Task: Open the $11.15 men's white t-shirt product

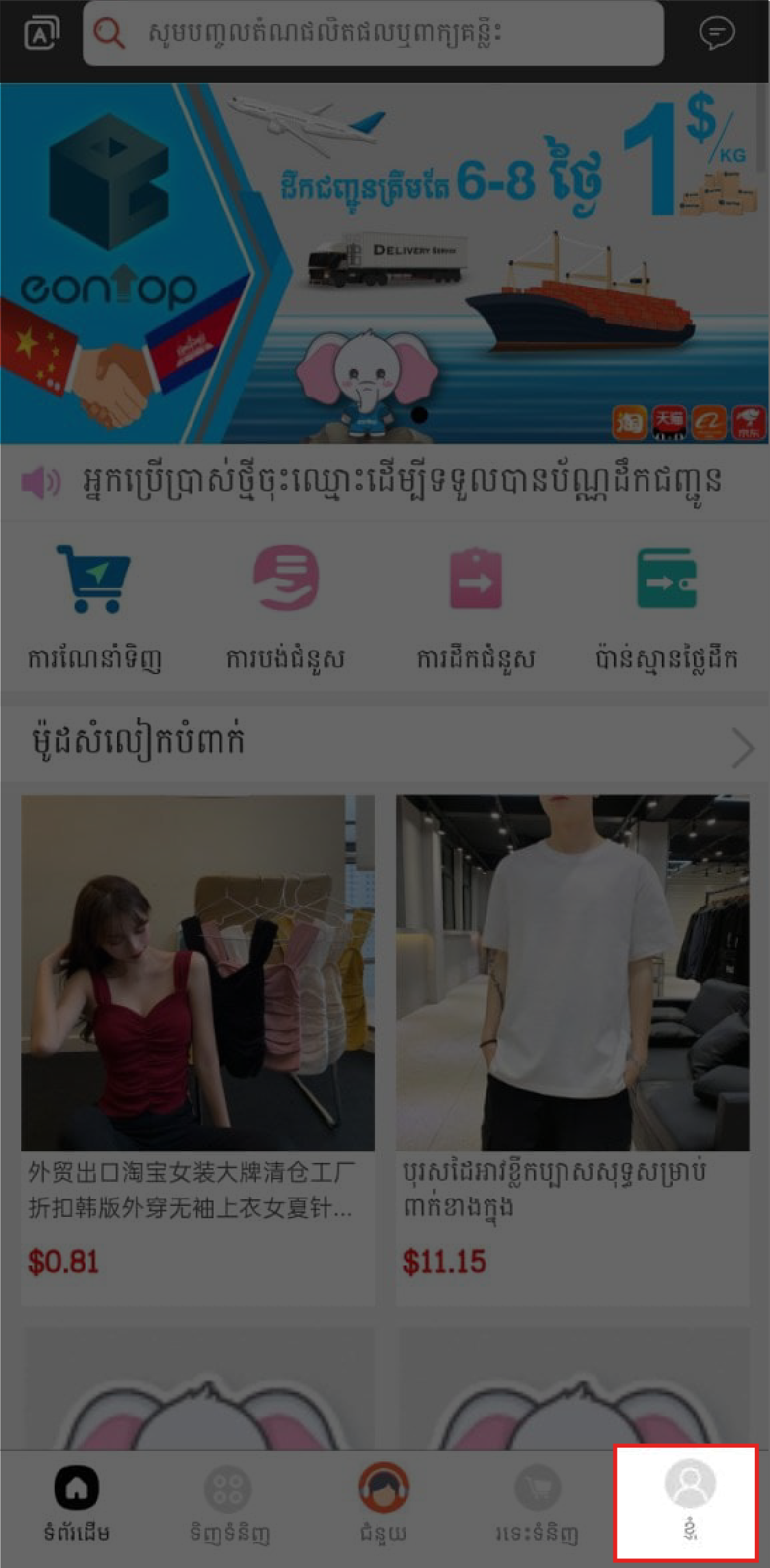Action: pyautogui.click(x=572, y=1047)
